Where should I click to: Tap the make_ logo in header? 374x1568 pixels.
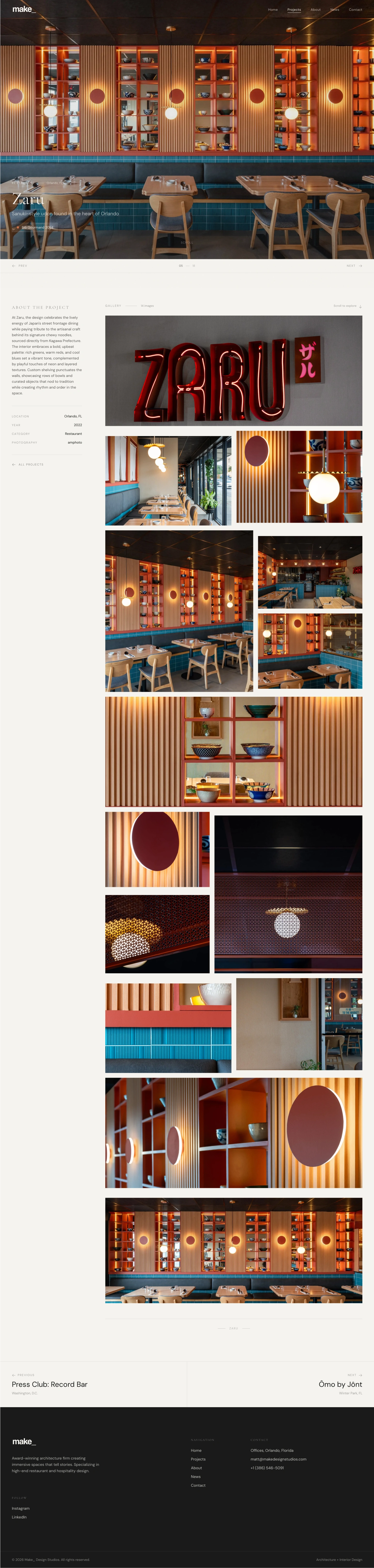(24, 9)
